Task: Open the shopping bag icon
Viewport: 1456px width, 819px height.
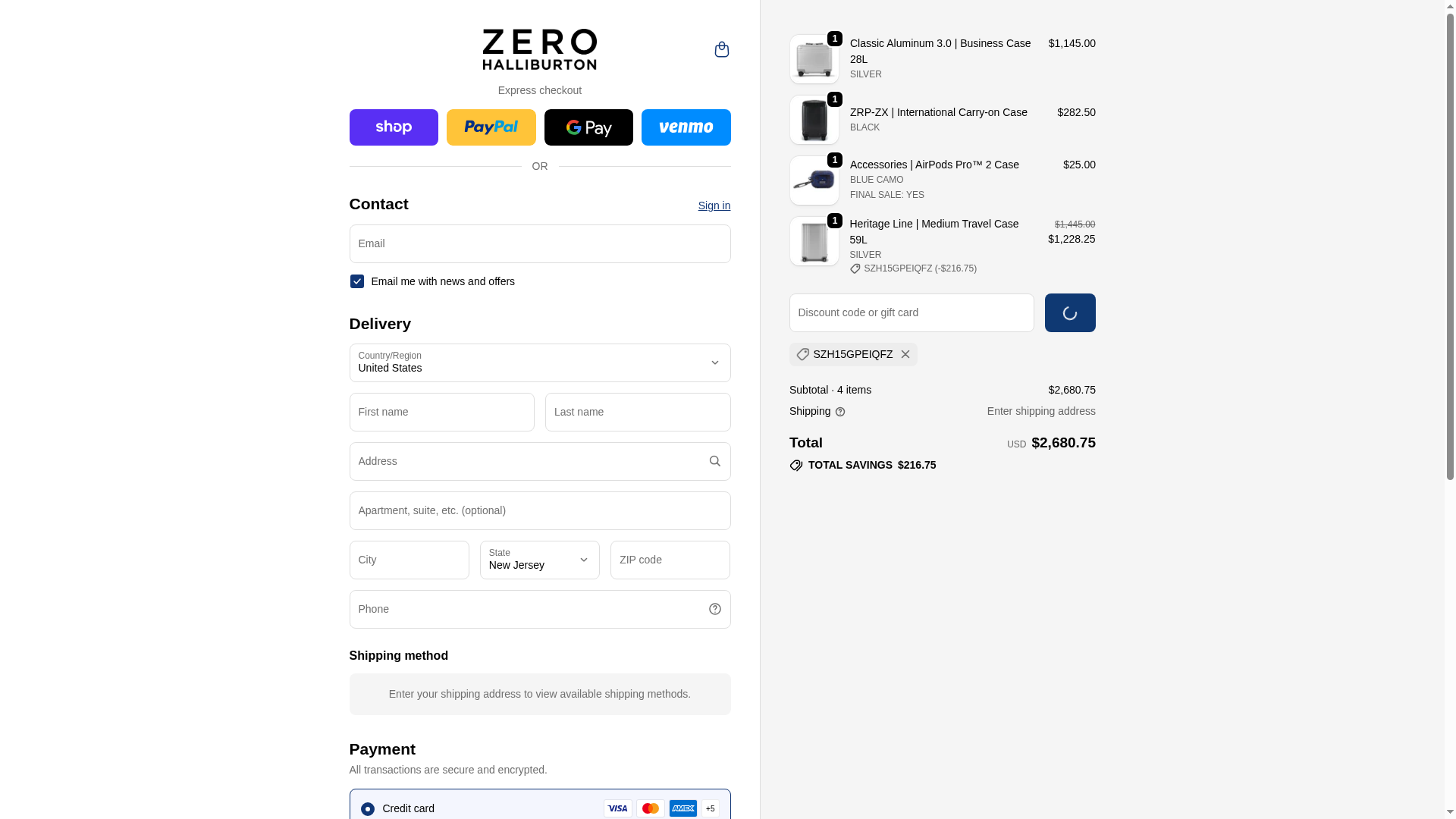Action: click(x=721, y=49)
